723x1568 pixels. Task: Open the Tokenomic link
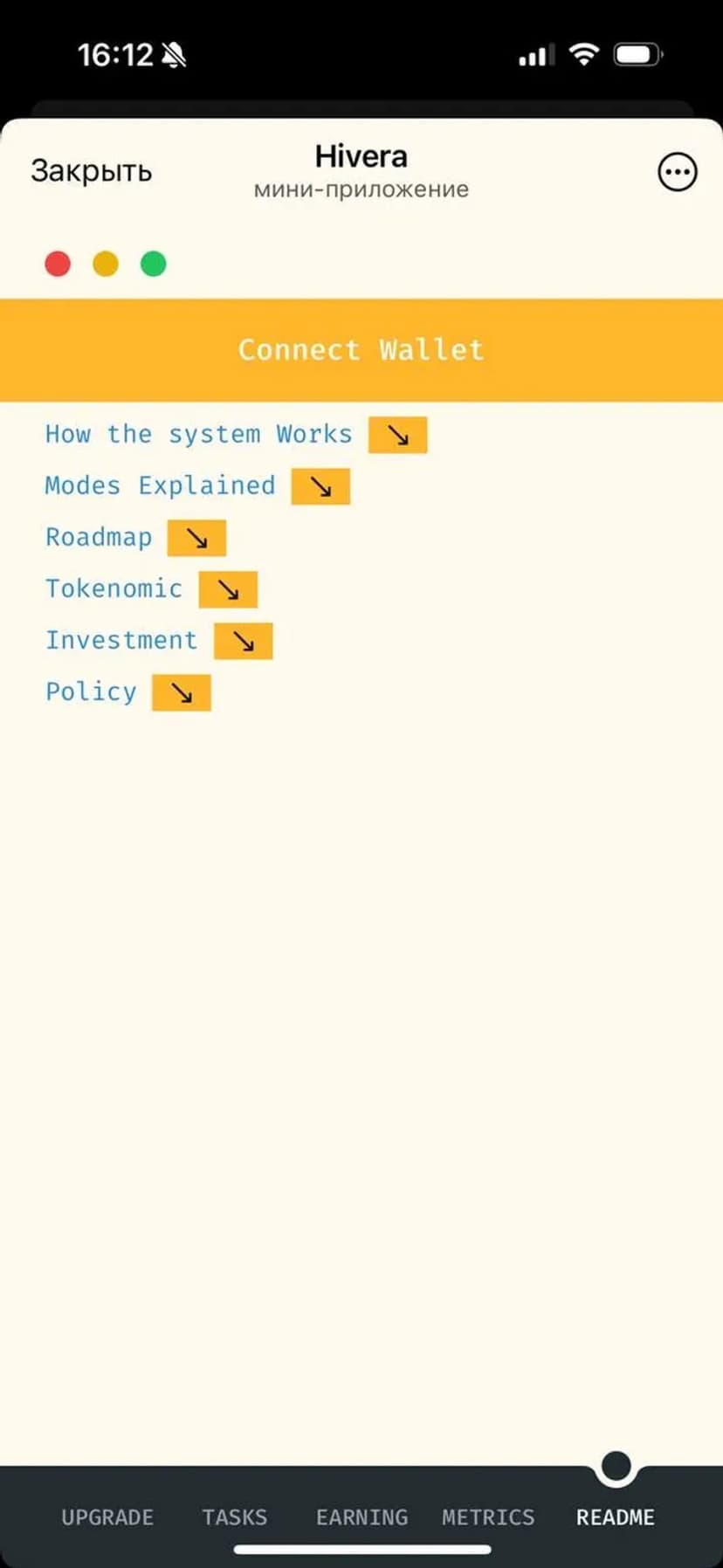114,588
